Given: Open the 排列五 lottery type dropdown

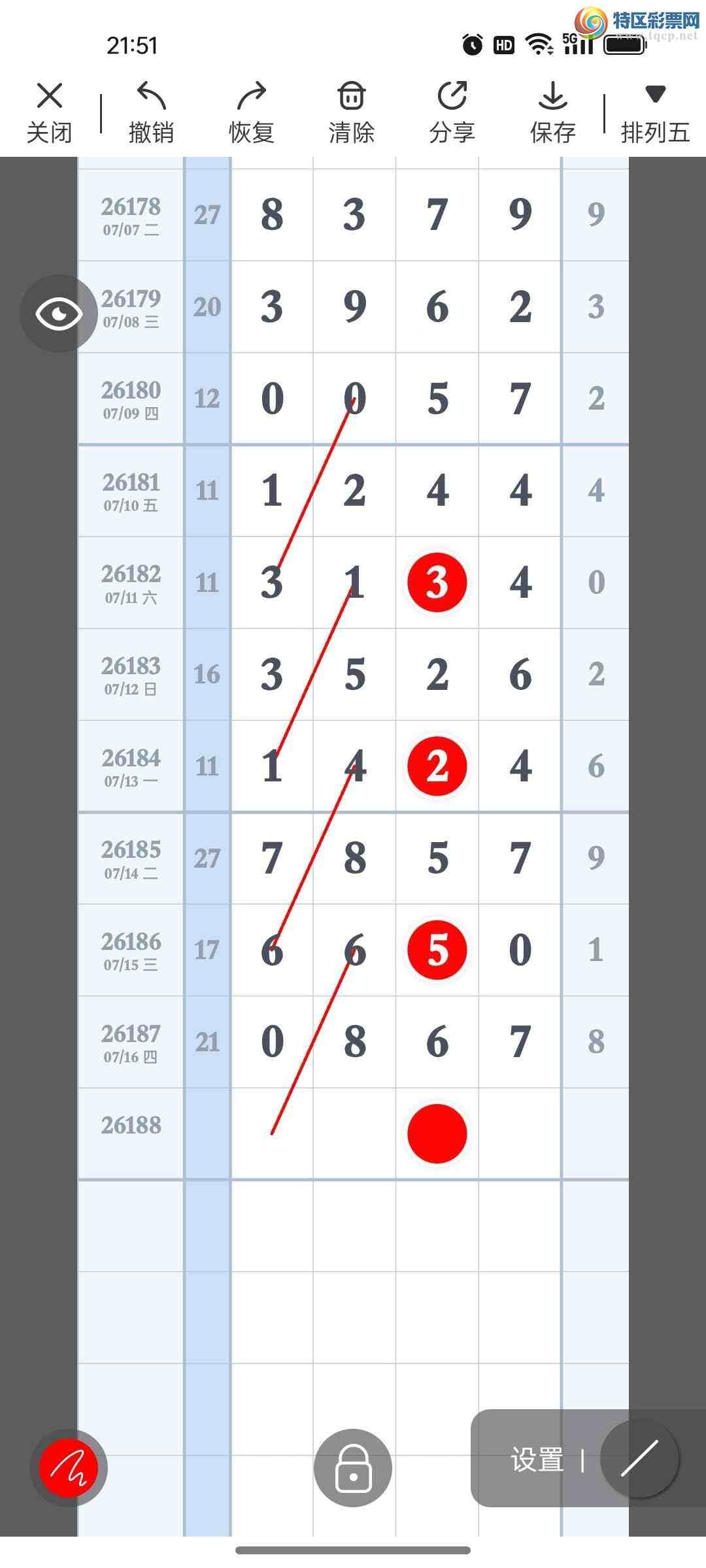Looking at the screenshot, I should [655, 112].
